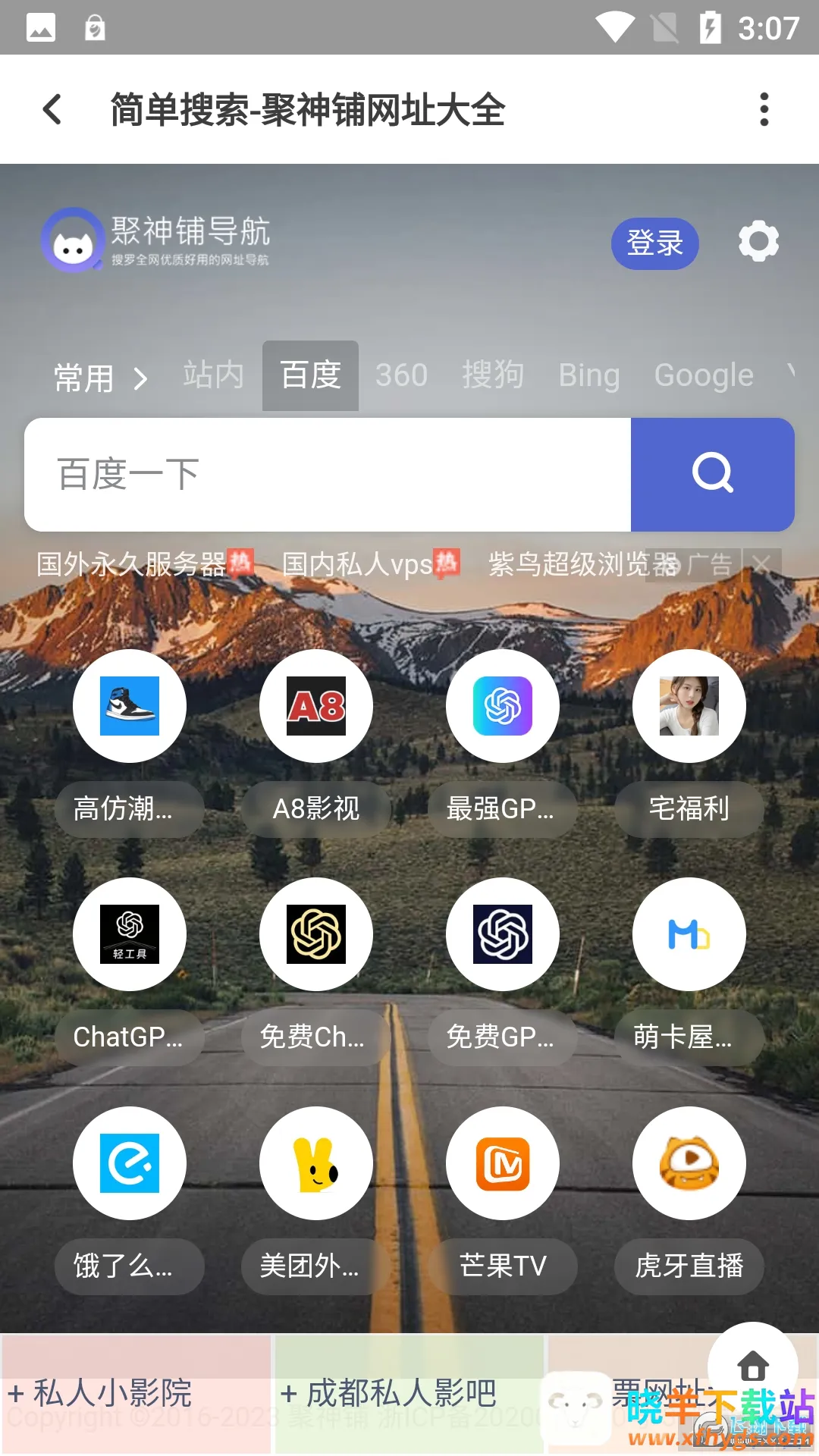This screenshot has width=819, height=1456.
Task: Open the settings gear icon
Action: 758,242
